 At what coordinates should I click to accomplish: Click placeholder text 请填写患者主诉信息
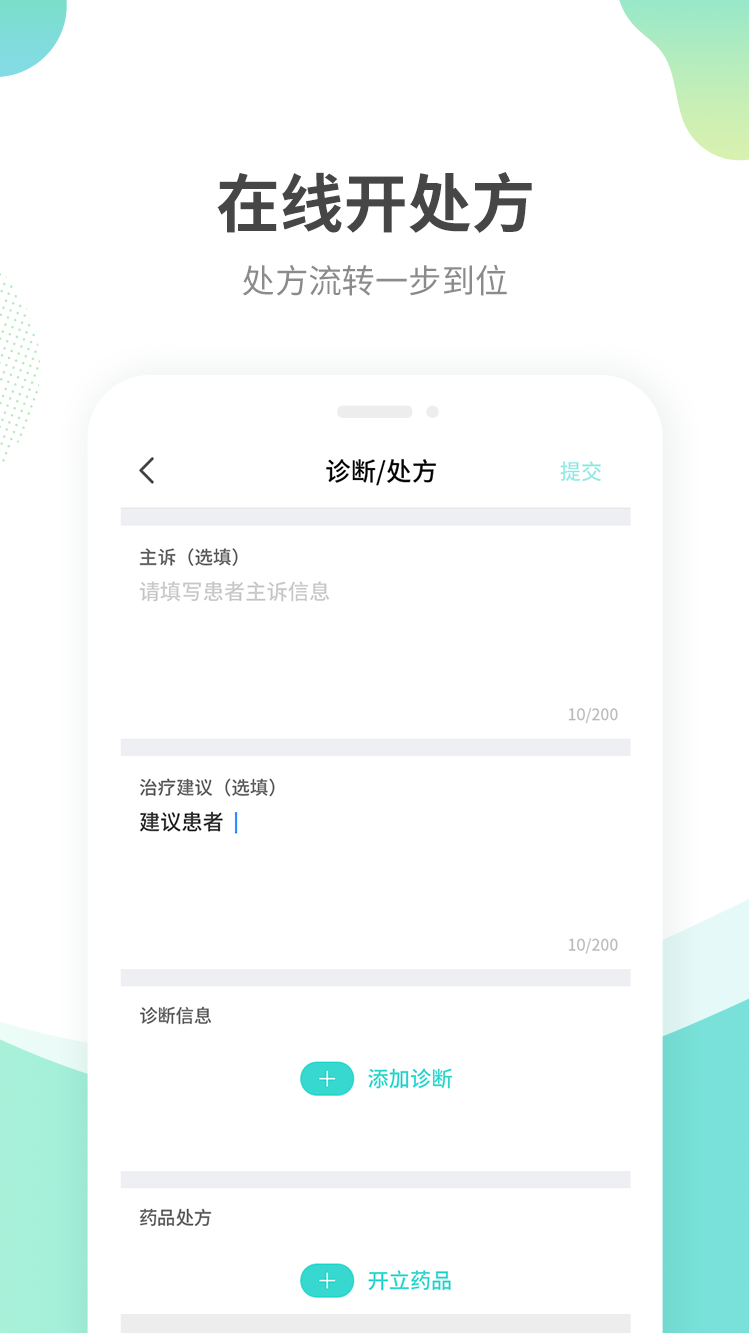(x=234, y=591)
